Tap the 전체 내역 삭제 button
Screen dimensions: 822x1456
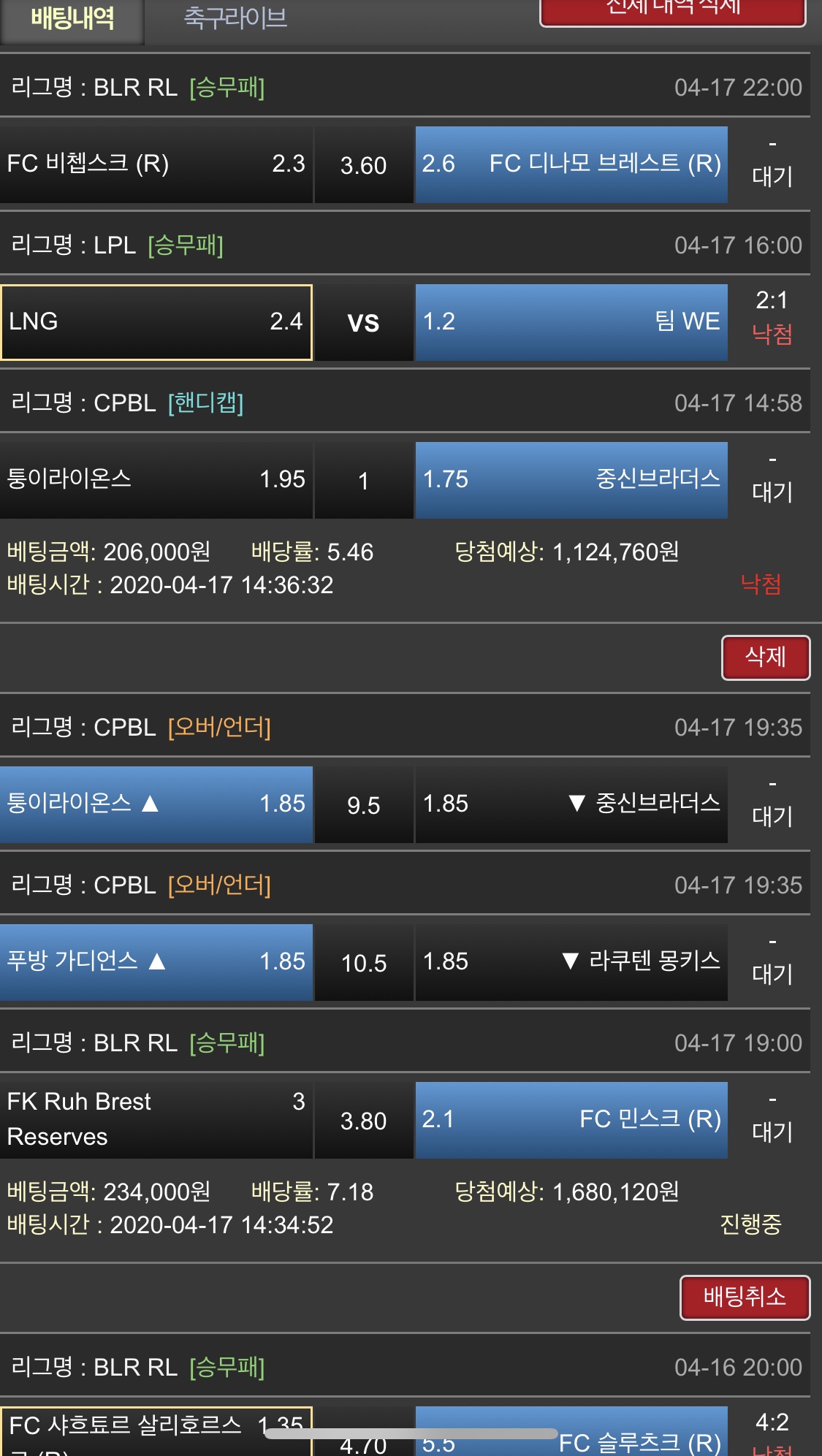click(672, 10)
